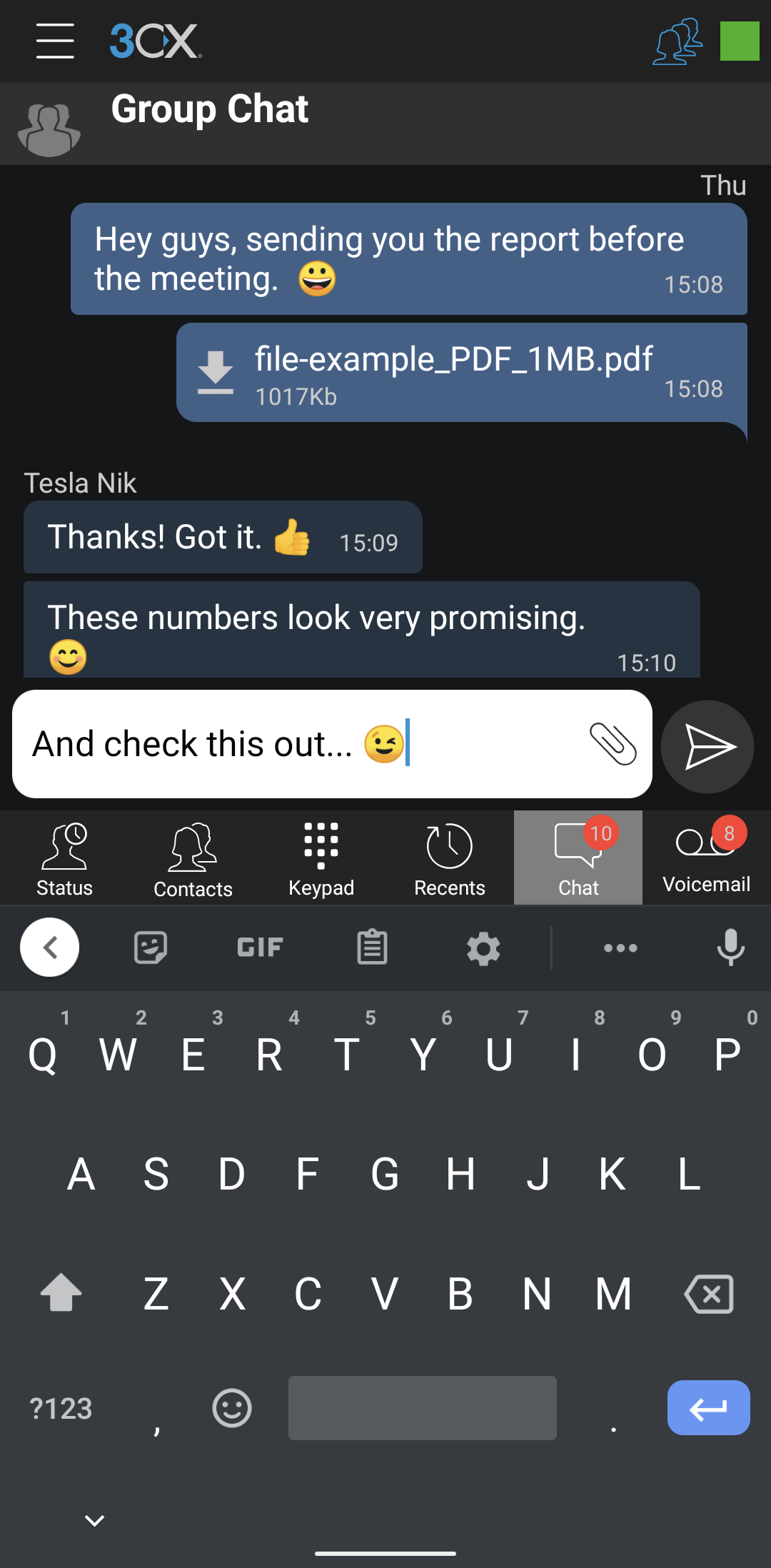Screen dimensions: 771x1568
Task: Open keyboard settings gear
Action: [483, 948]
